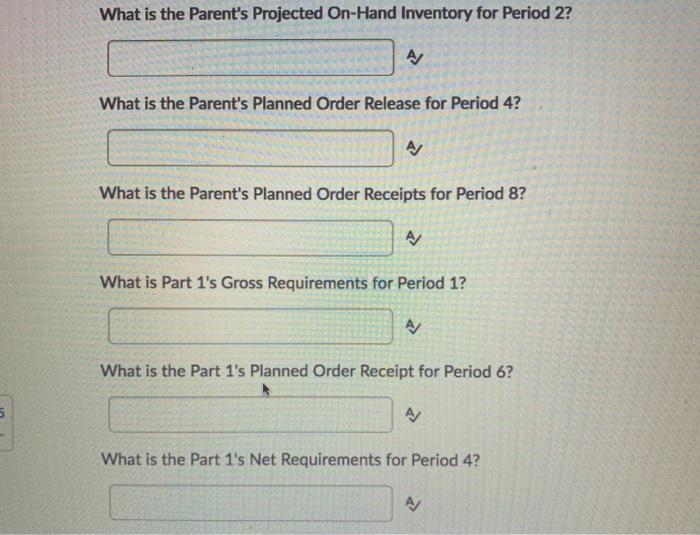Select the Parent's Planned Order Release Period 4 field
Screen dimensions: 700x535
(250, 148)
